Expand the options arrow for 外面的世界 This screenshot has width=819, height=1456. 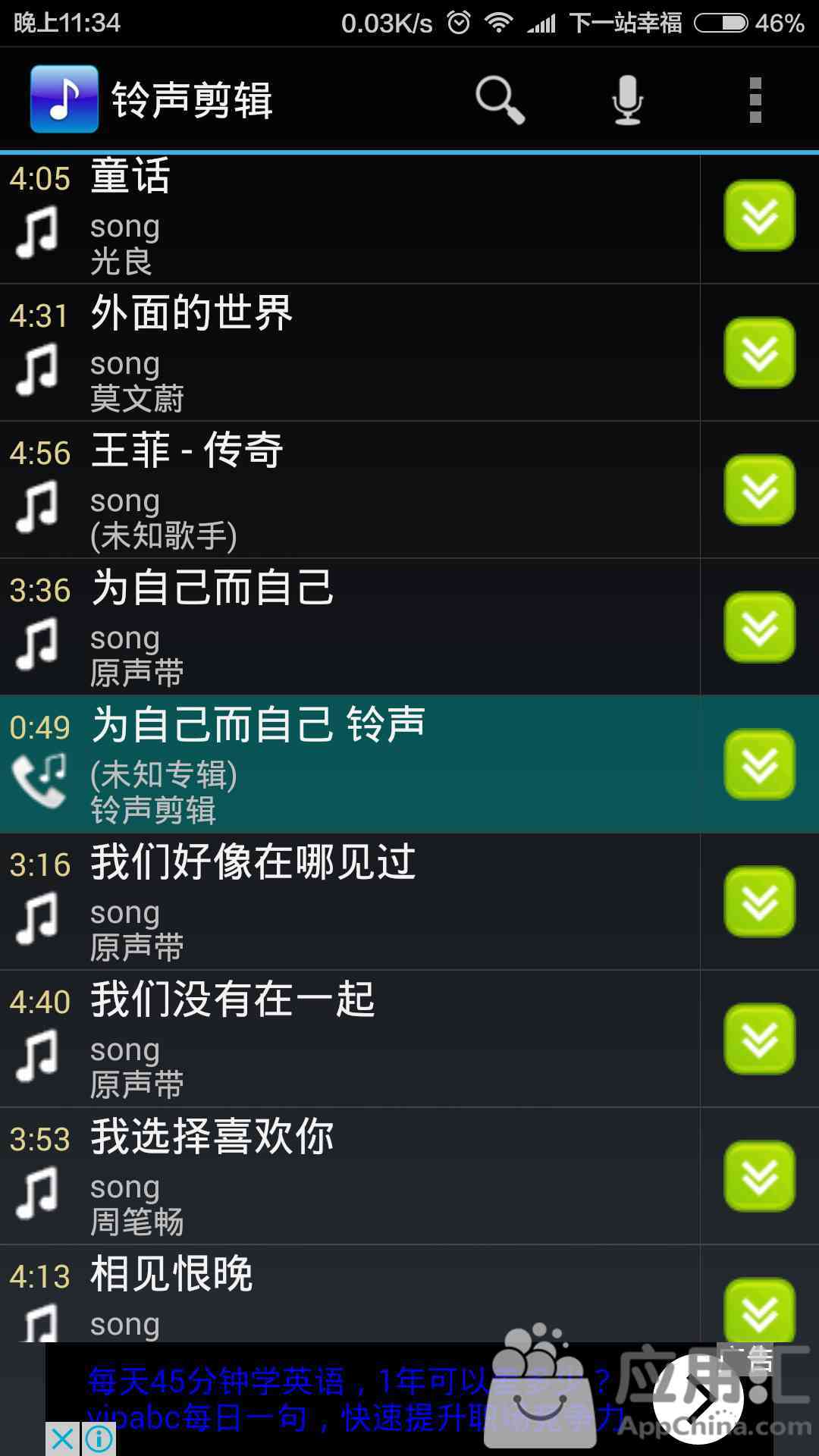click(x=759, y=353)
